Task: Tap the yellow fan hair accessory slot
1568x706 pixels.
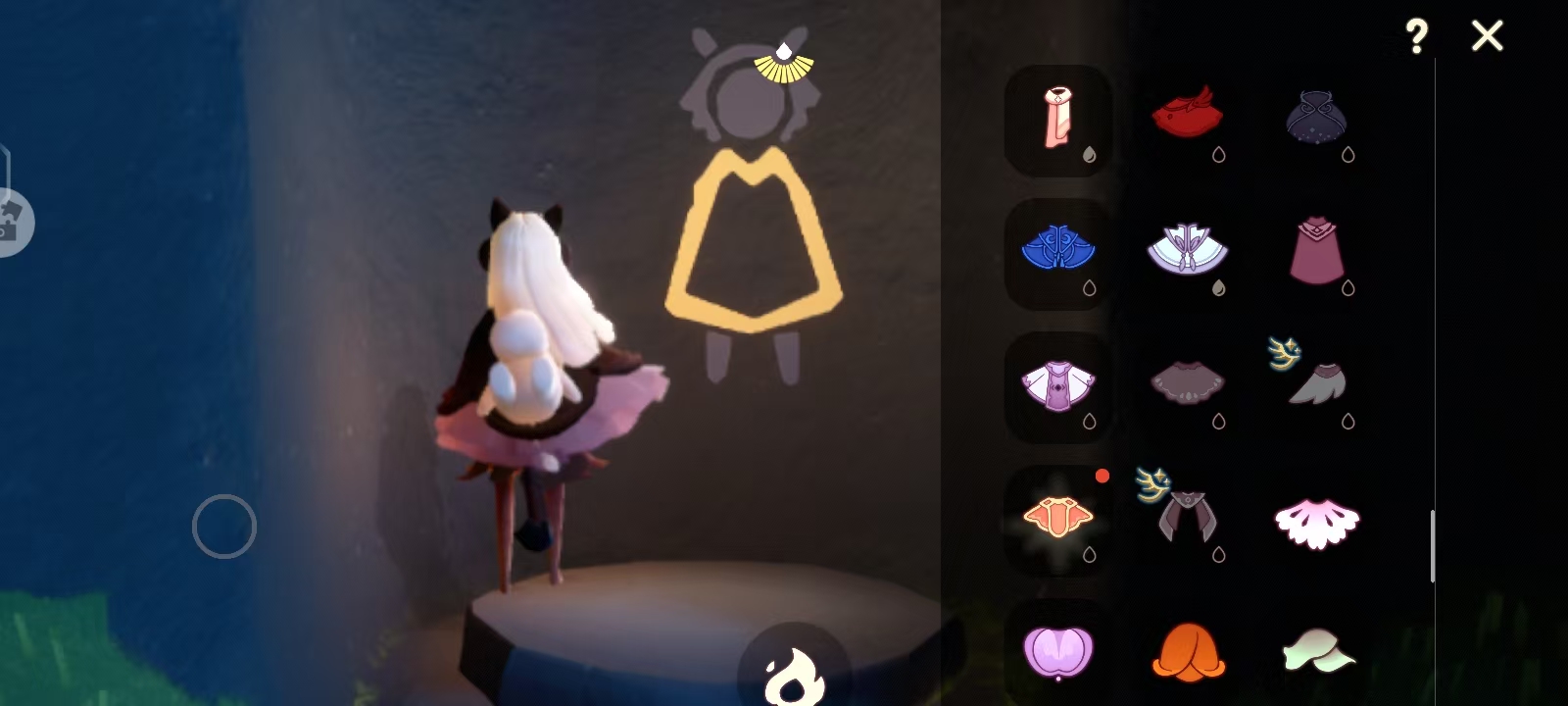Action: point(783,65)
